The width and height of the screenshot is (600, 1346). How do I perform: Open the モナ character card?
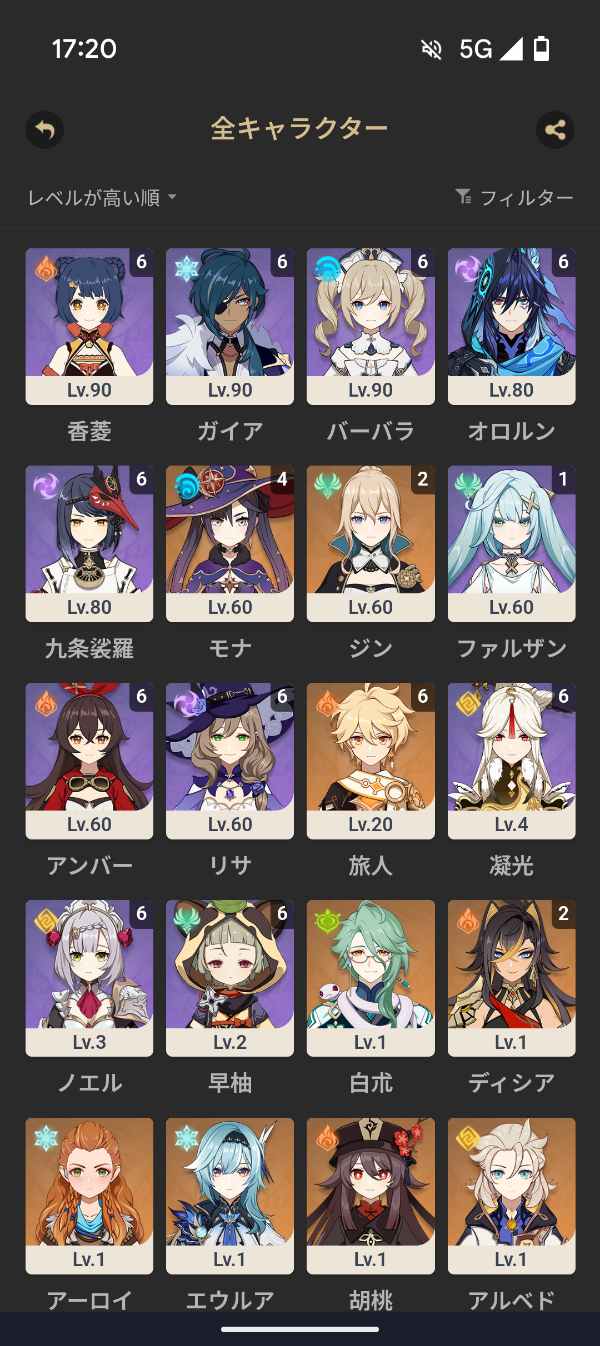pos(230,543)
